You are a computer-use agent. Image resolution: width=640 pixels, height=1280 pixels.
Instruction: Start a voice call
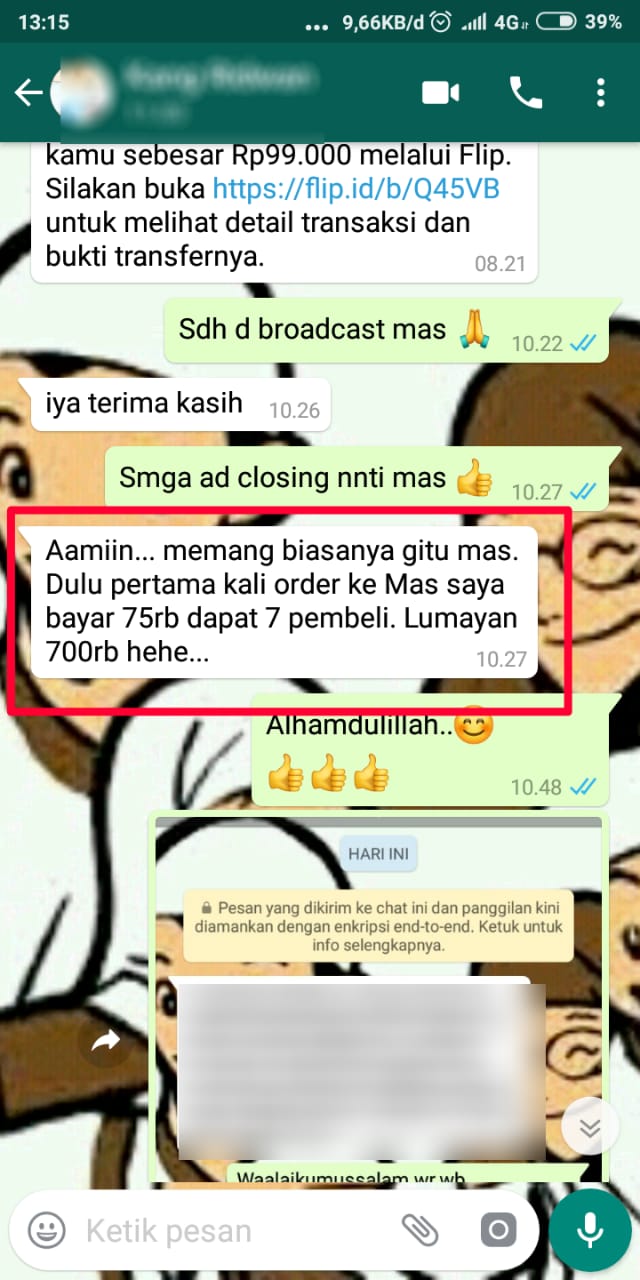[525, 93]
